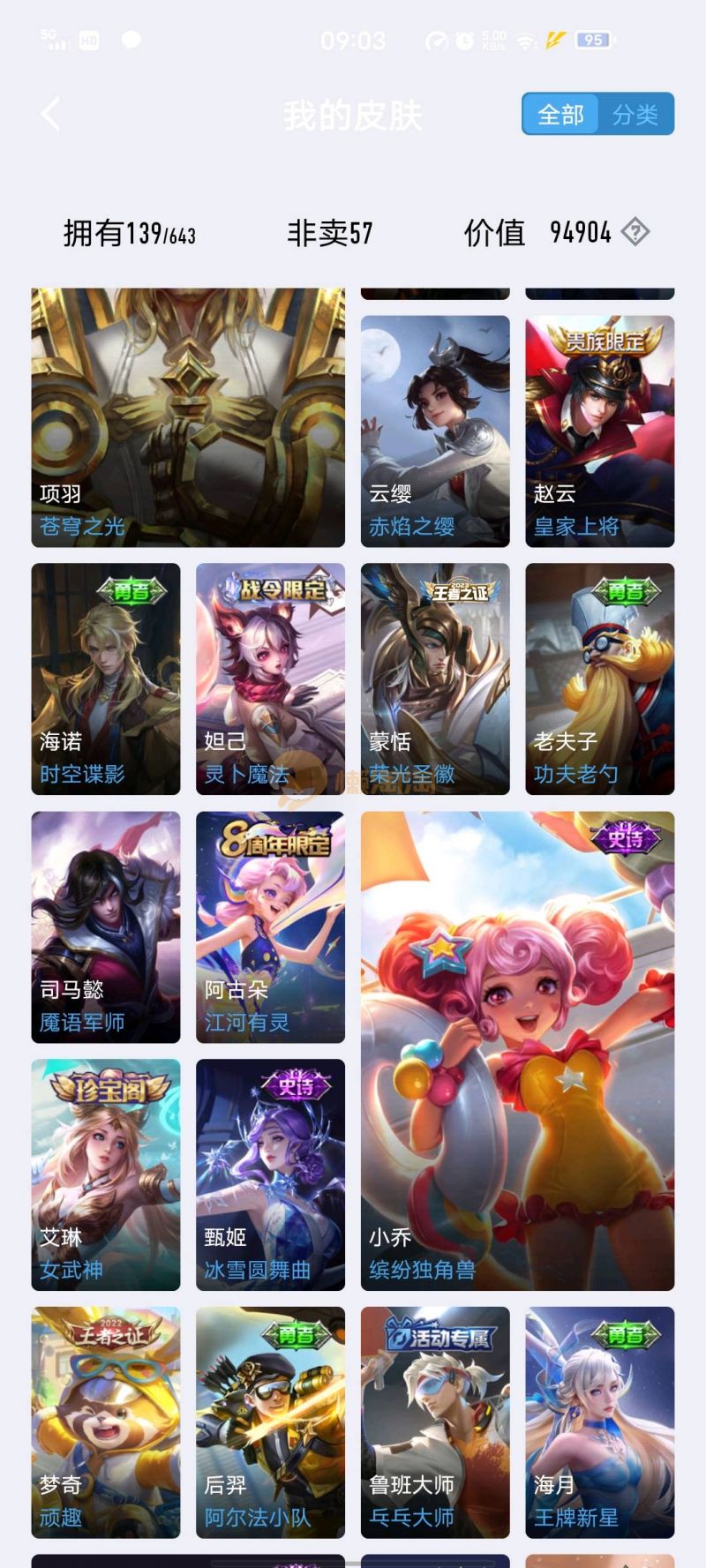Select 鲁班大师 乒乓大师 skin
706x1568 pixels.
(435, 1422)
